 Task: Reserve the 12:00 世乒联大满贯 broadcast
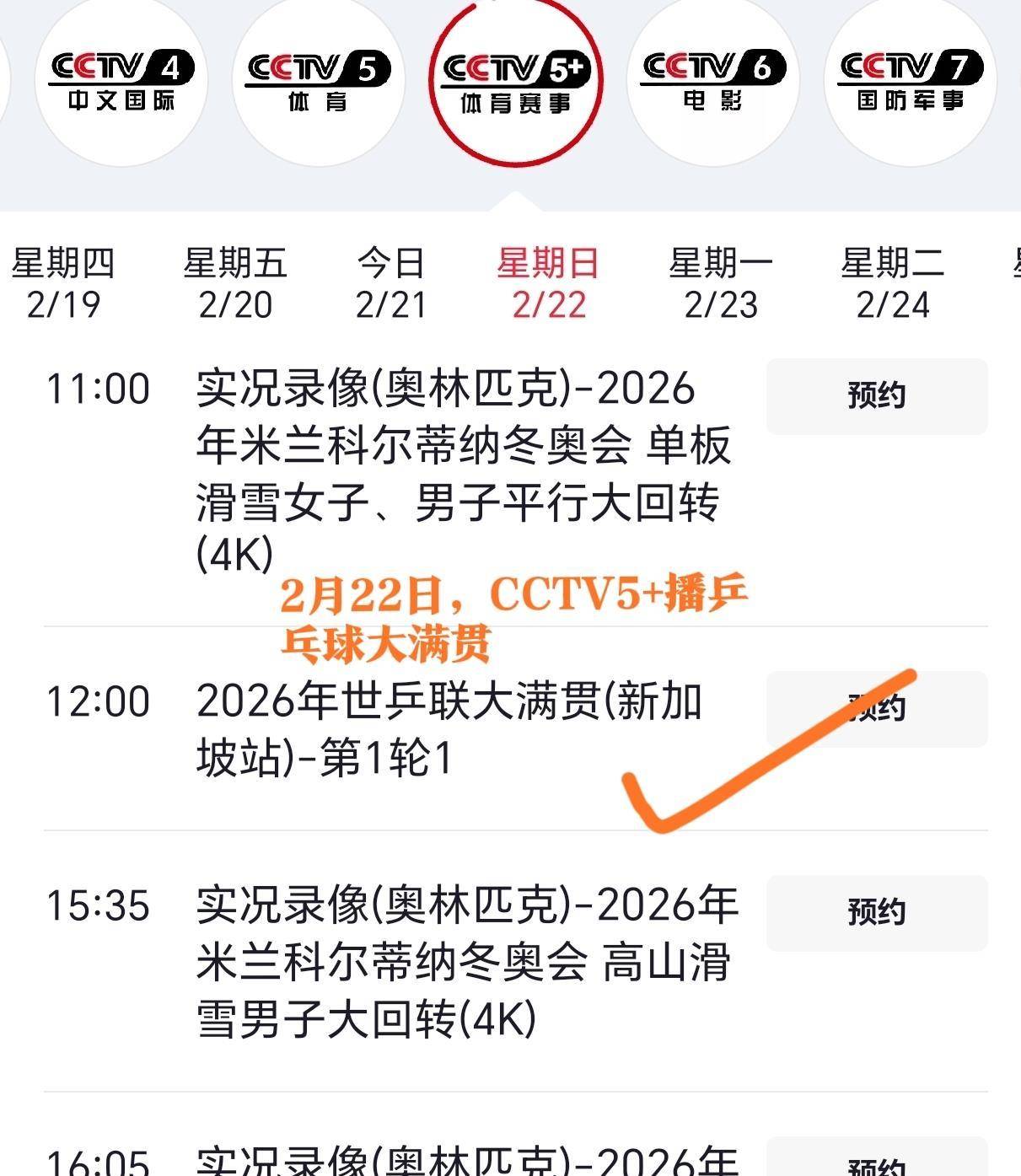(x=877, y=709)
